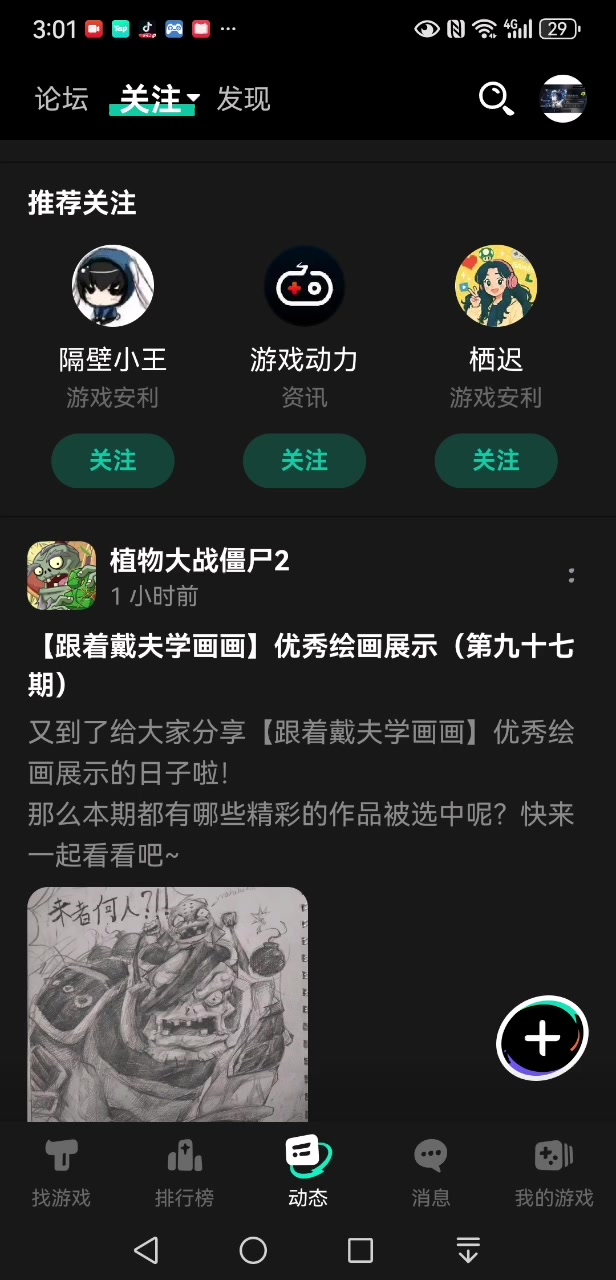Screen dimensions: 616x1280
Task: Open the profile avatar in top bar
Action: (x=563, y=98)
